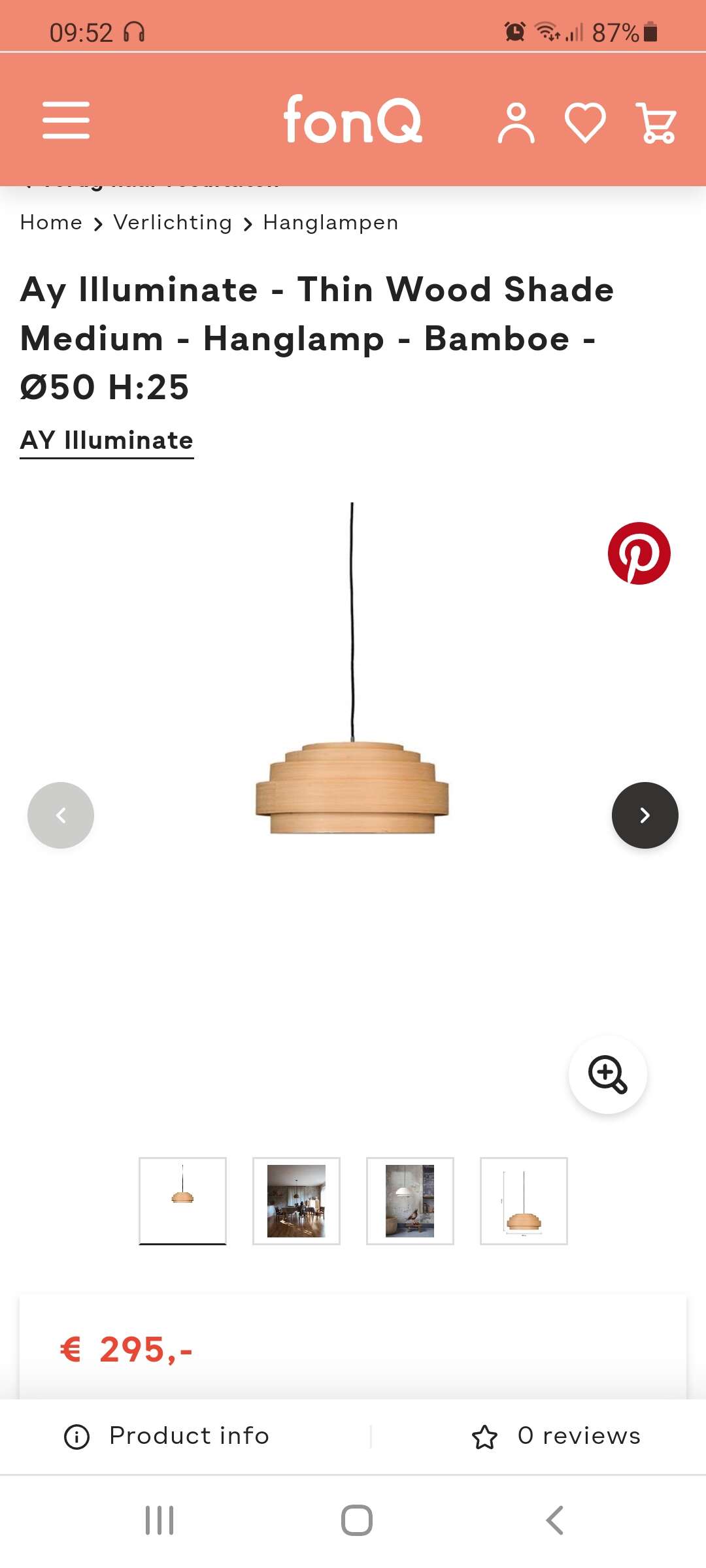The image size is (706, 1568).
Task: Open the account profile icon
Action: click(516, 123)
